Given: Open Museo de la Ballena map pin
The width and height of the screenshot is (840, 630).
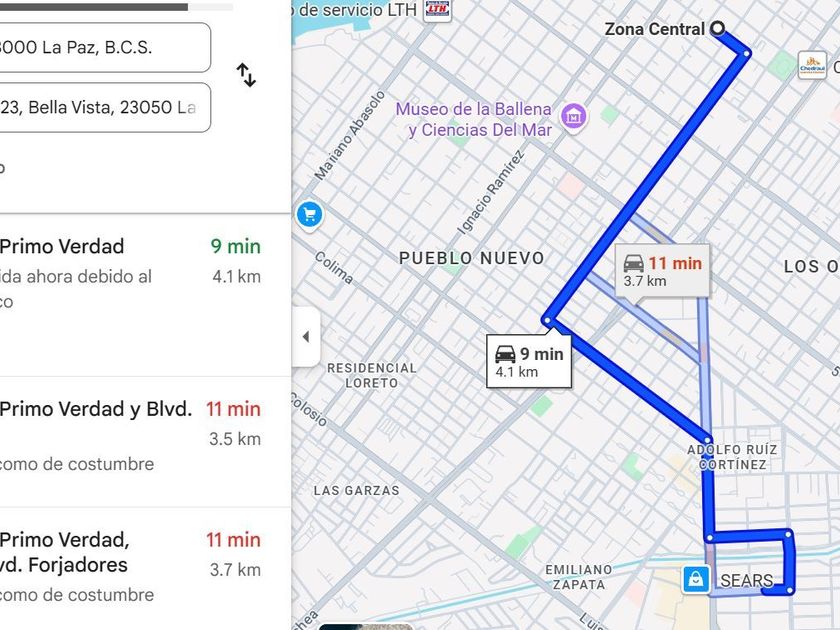Looking at the screenshot, I should click(573, 116).
